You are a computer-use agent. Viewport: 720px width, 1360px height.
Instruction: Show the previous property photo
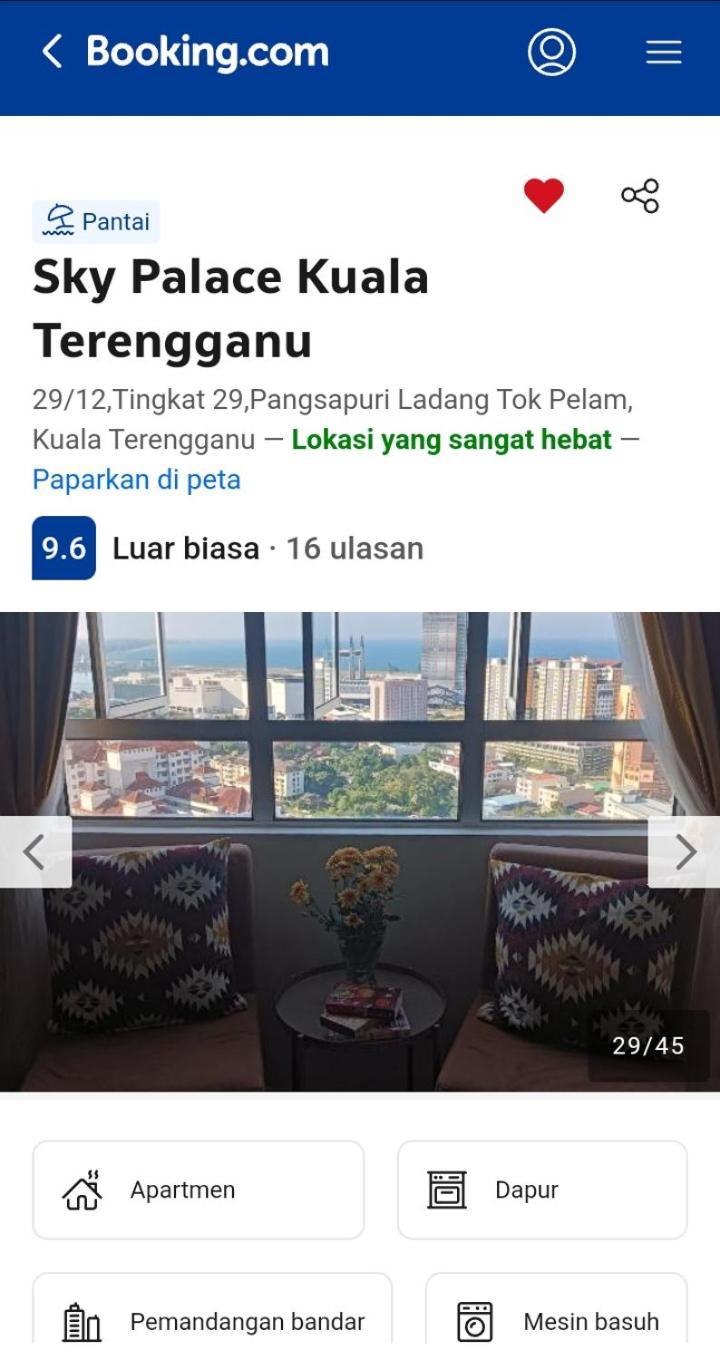click(34, 852)
